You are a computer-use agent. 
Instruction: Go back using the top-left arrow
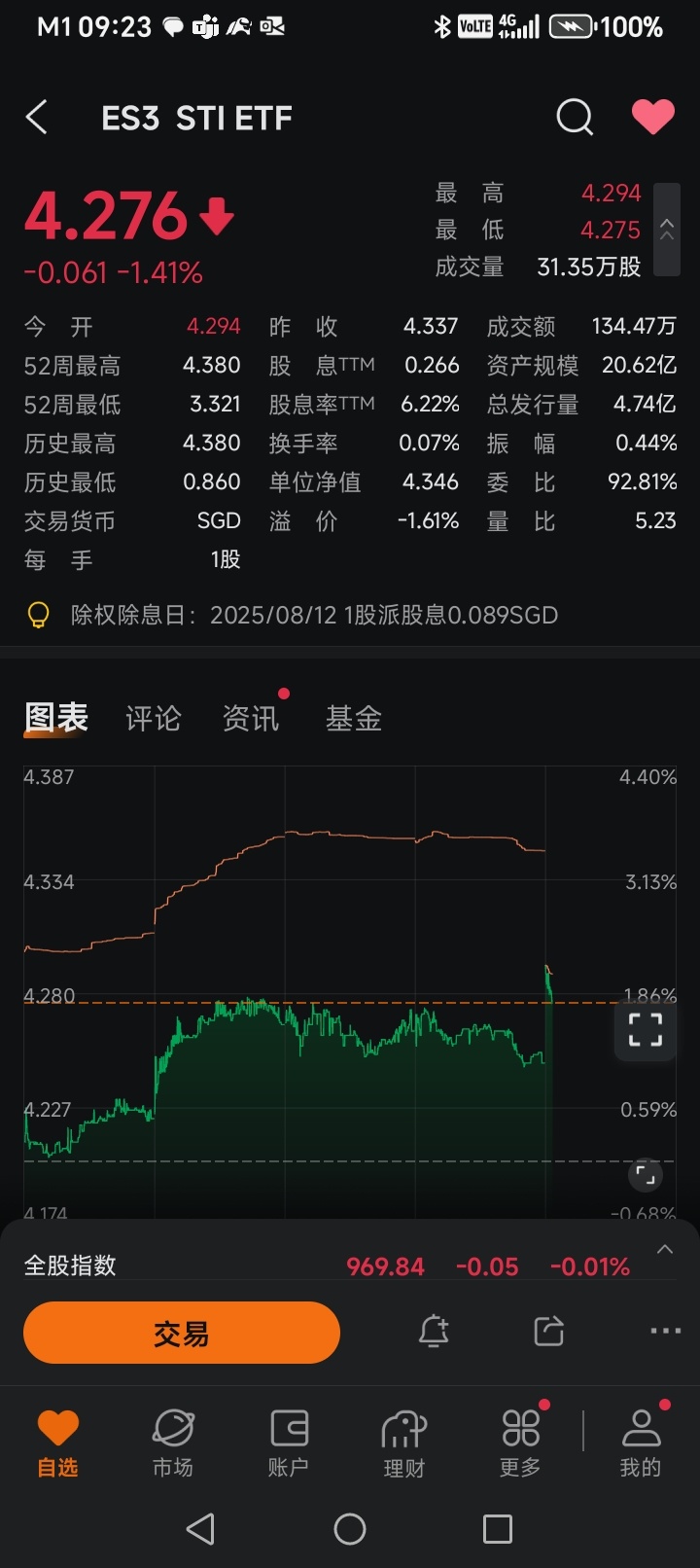click(x=37, y=118)
